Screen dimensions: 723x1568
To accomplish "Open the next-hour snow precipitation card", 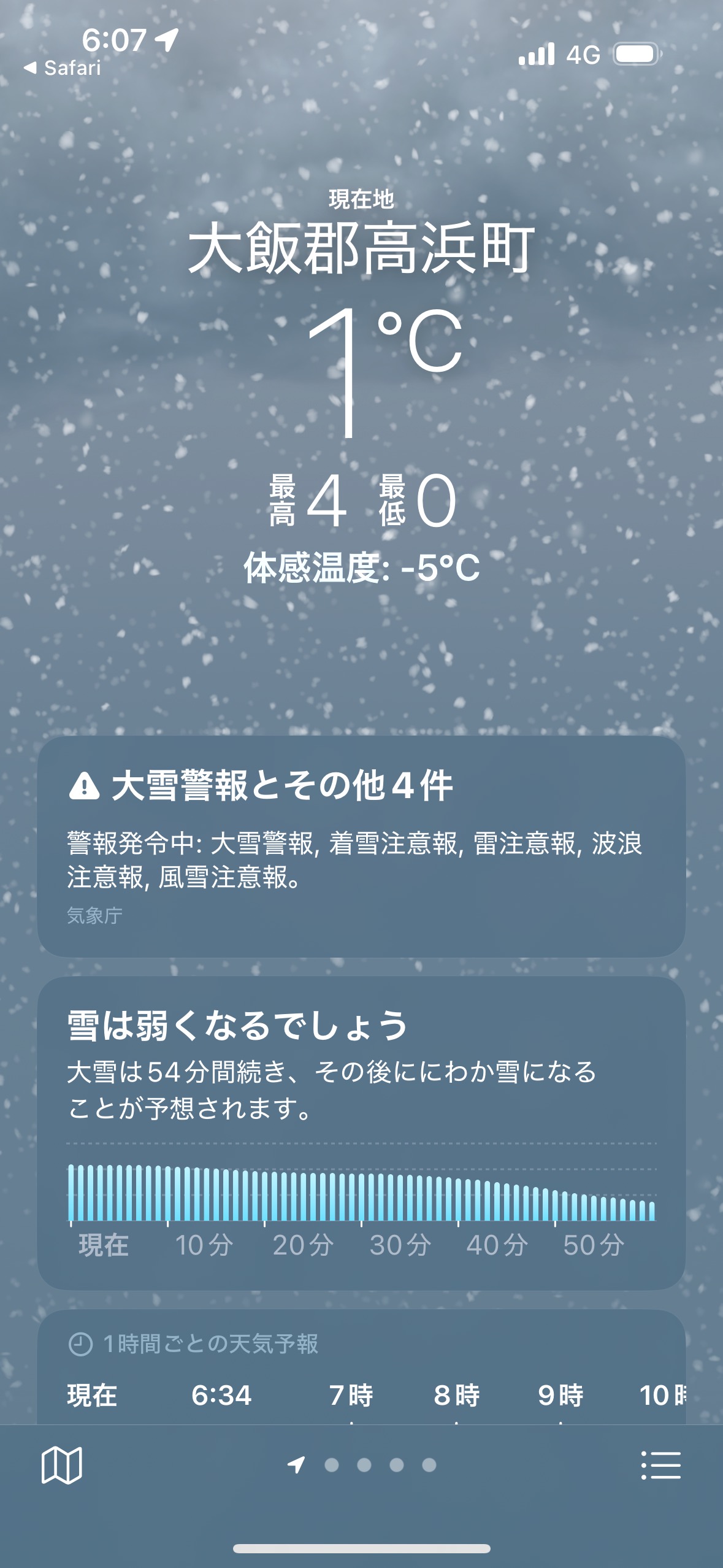I will [361, 1132].
